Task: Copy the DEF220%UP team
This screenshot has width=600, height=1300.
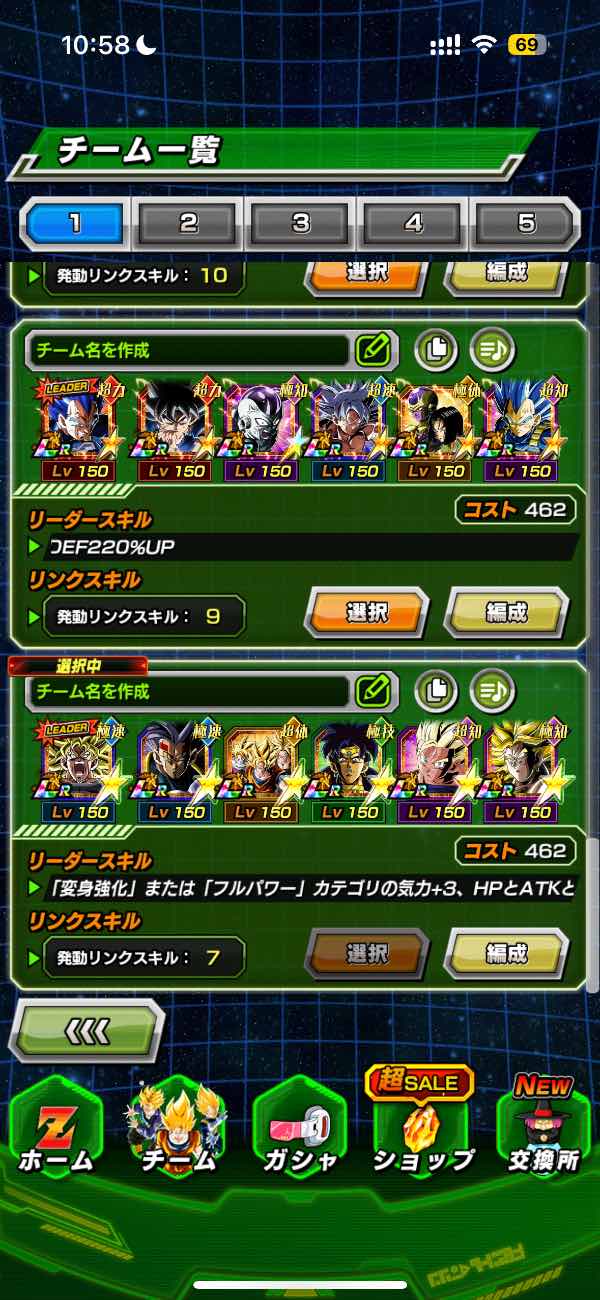Action: [436, 350]
